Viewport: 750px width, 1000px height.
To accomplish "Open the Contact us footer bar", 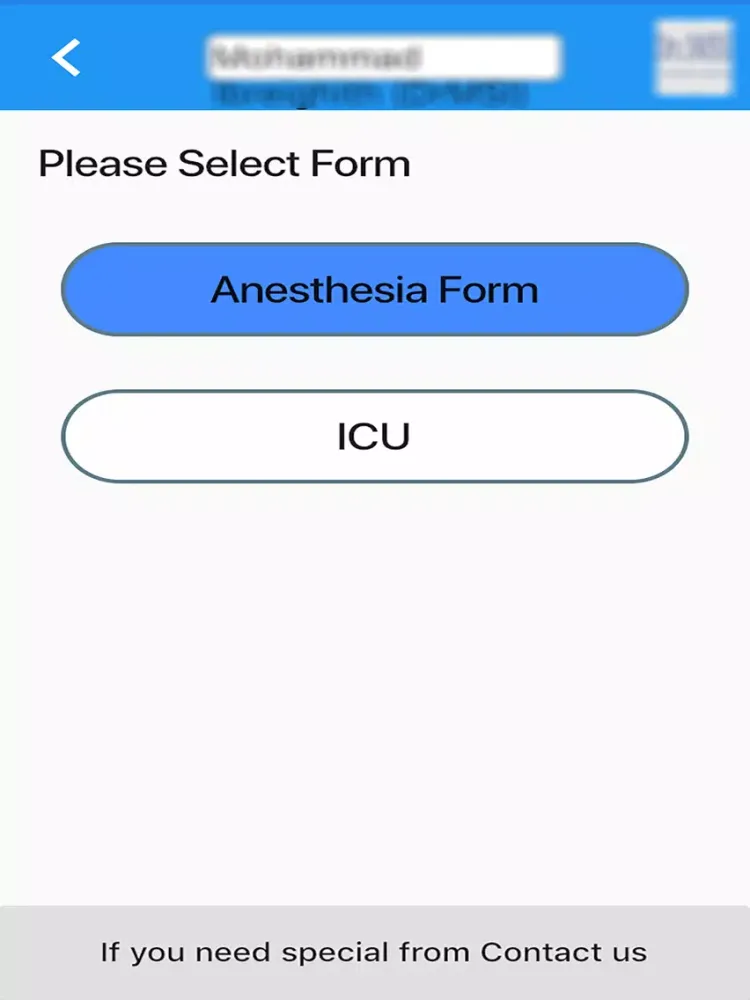I will [x=375, y=951].
